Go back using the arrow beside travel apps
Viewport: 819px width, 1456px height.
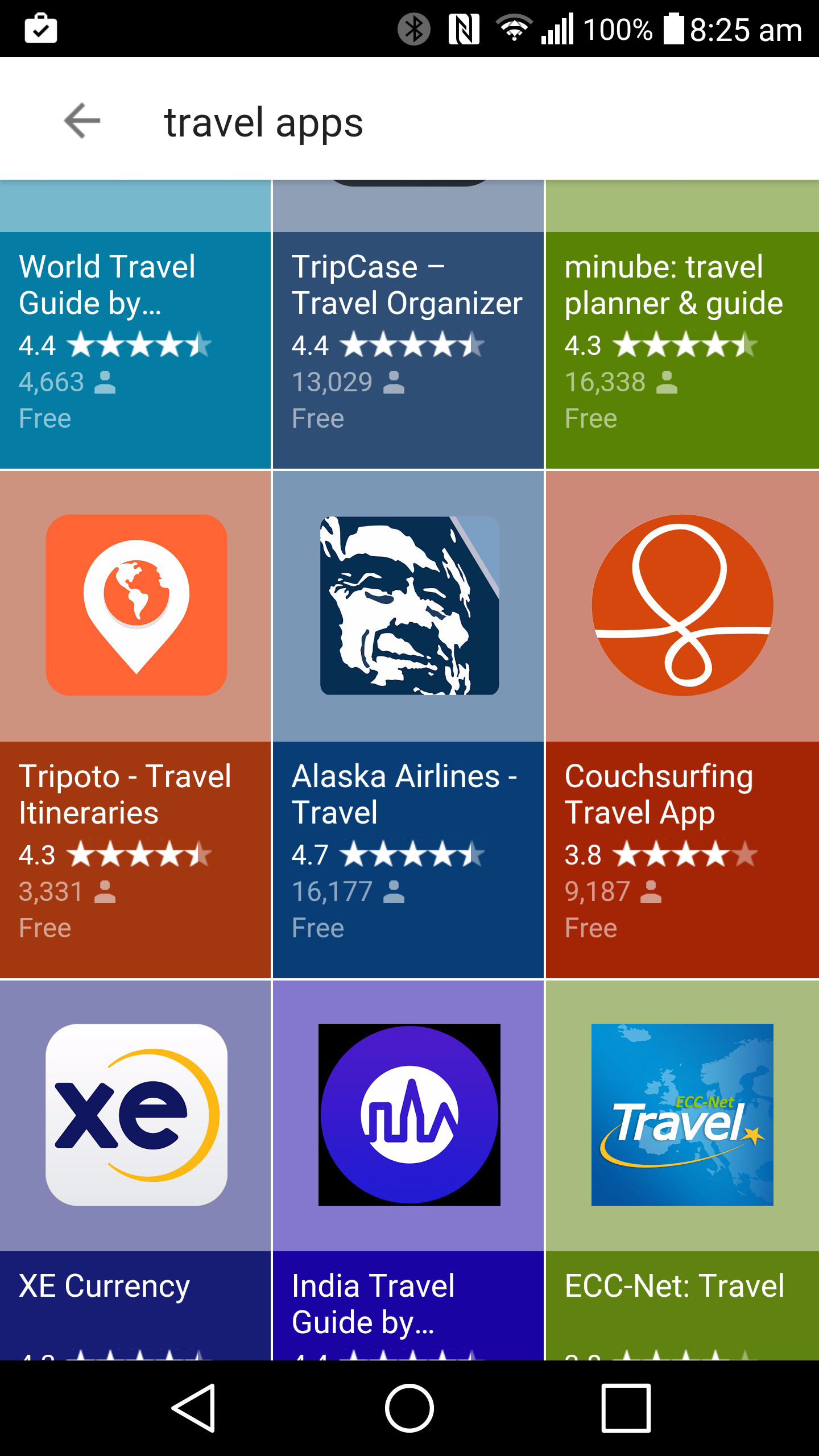point(82,121)
